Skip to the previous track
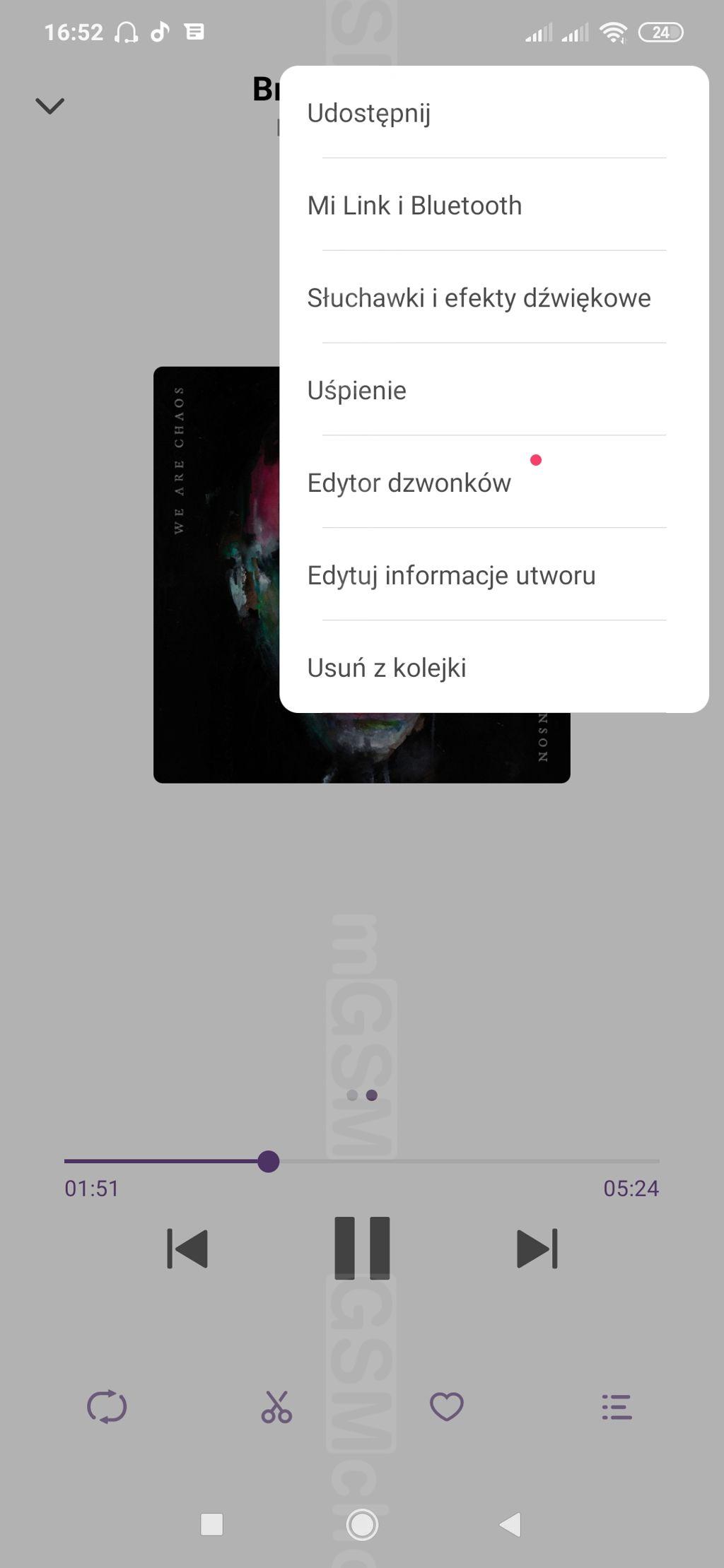724x1568 pixels. pyautogui.click(x=187, y=1249)
